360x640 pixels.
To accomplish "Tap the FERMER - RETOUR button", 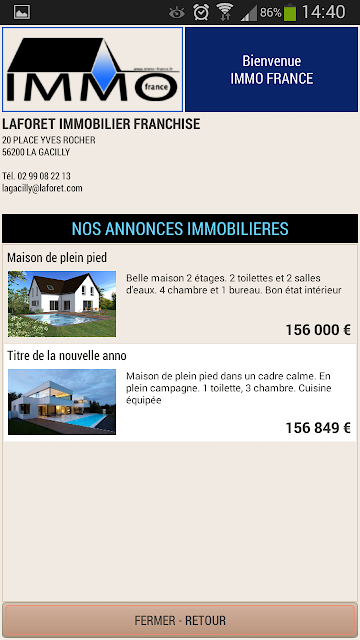I will 180,621.
